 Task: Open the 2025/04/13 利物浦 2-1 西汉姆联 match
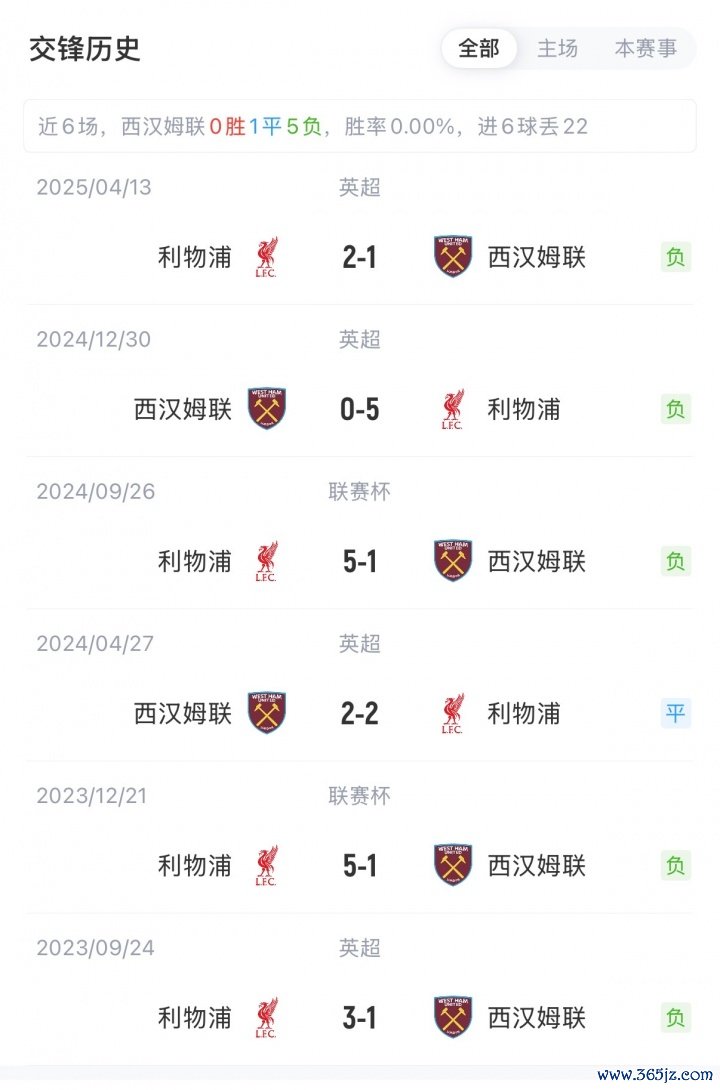tap(360, 257)
